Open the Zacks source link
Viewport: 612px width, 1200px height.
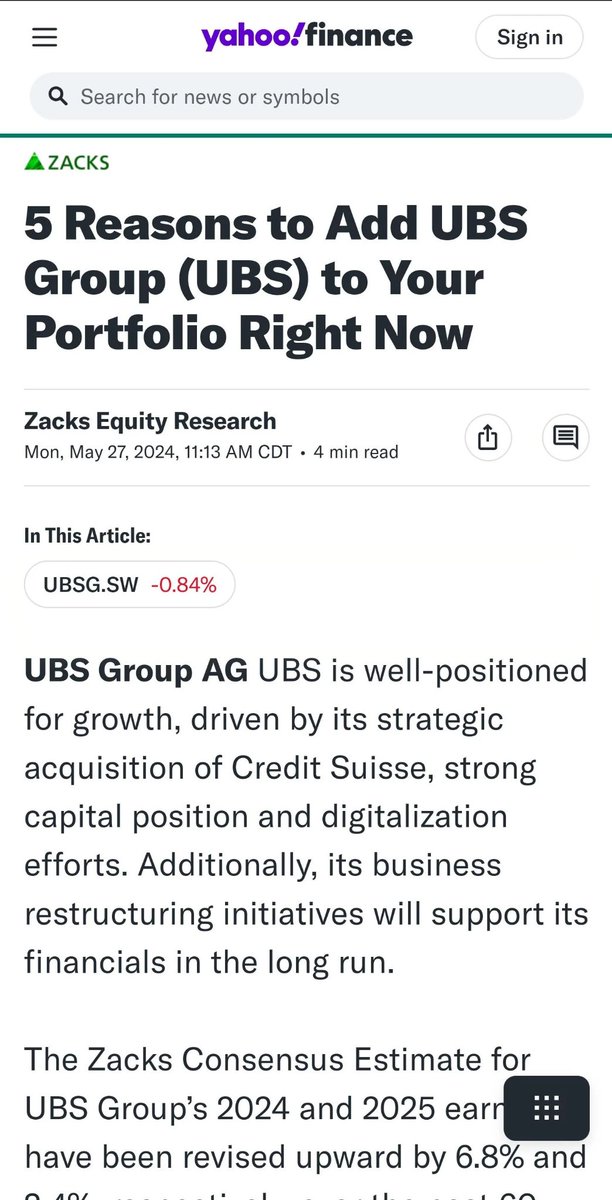tap(67, 162)
